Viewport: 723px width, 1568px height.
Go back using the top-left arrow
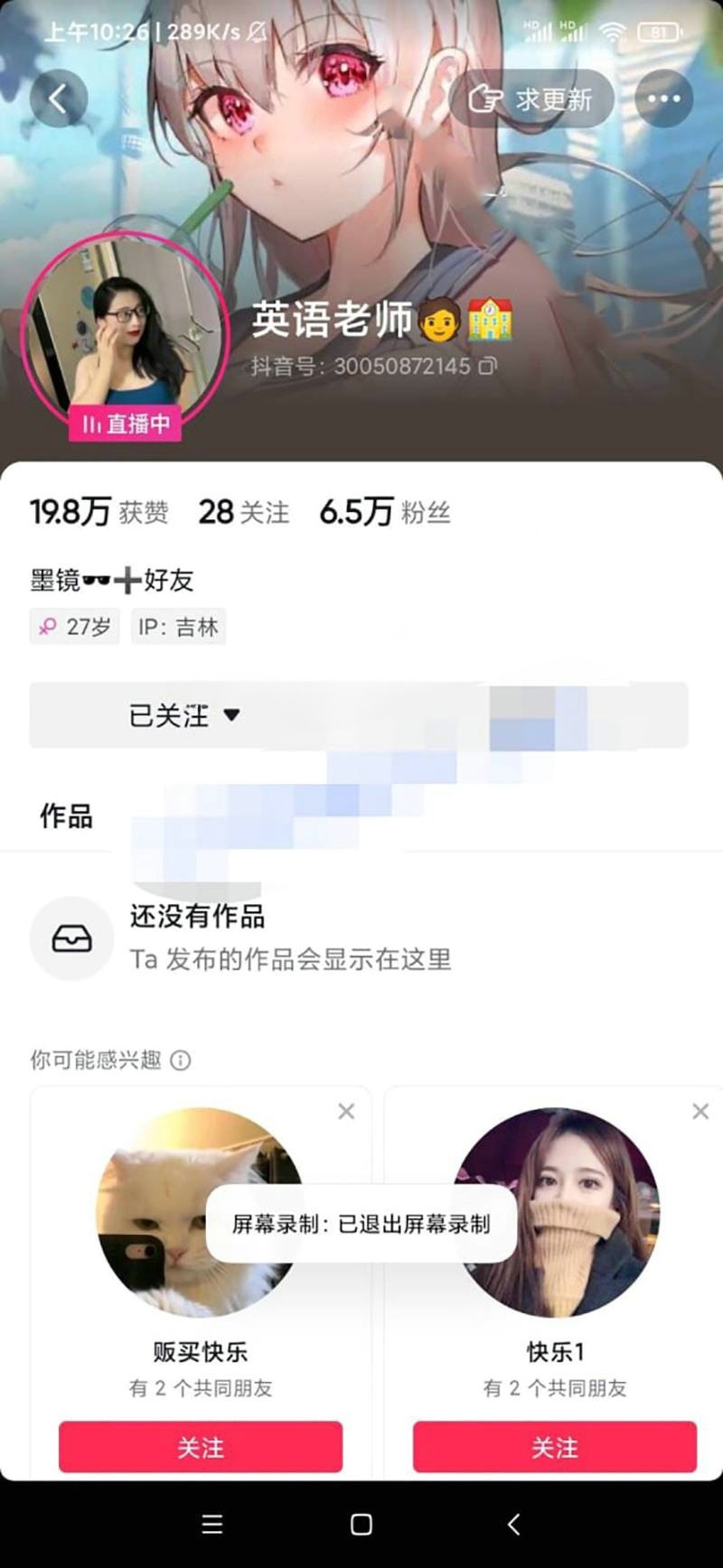click(59, 98)
